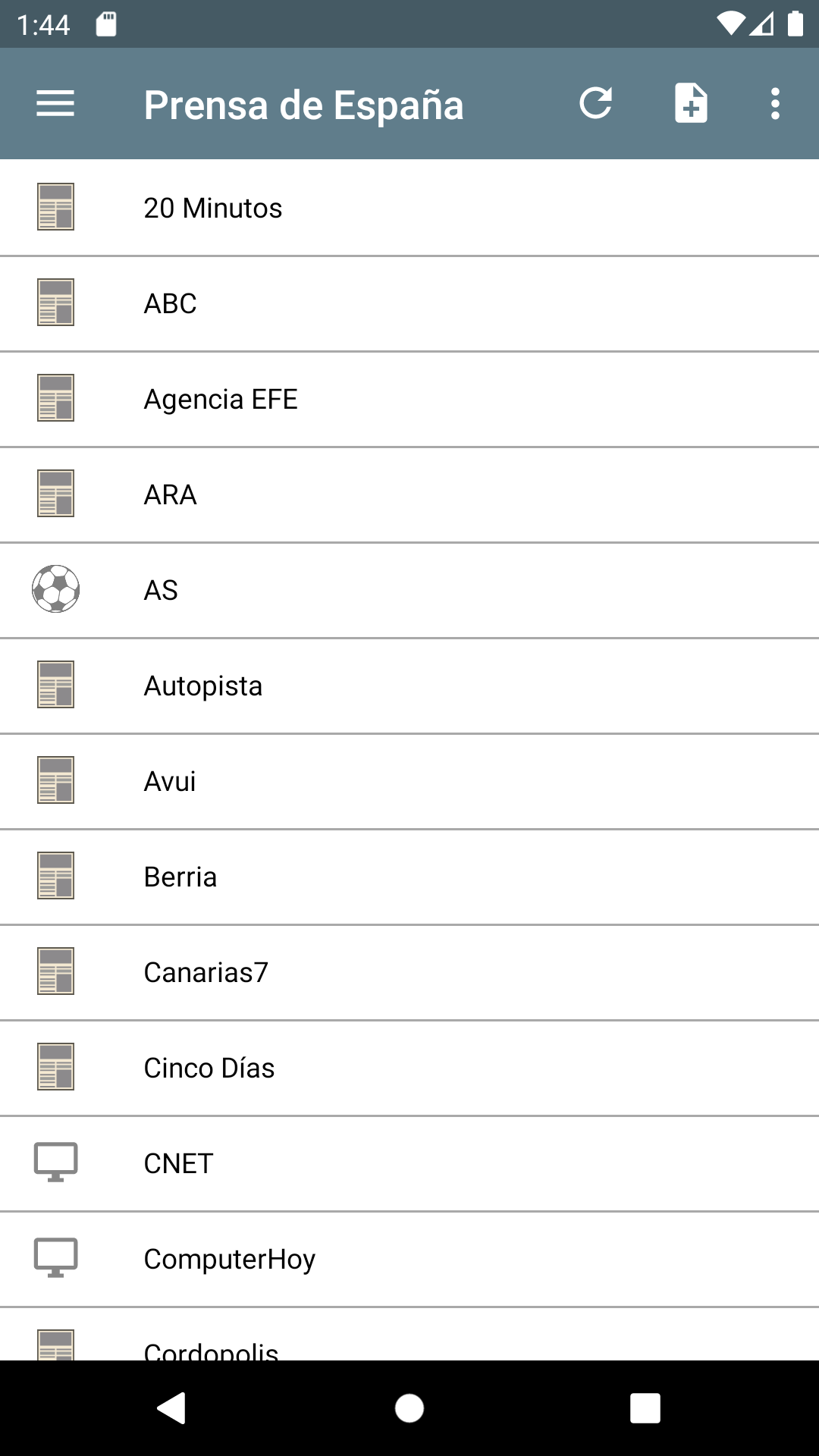The height and width of the screenshot is (1456, 819).
Task: Tap the add new source icon
Action: click(691, 103)
